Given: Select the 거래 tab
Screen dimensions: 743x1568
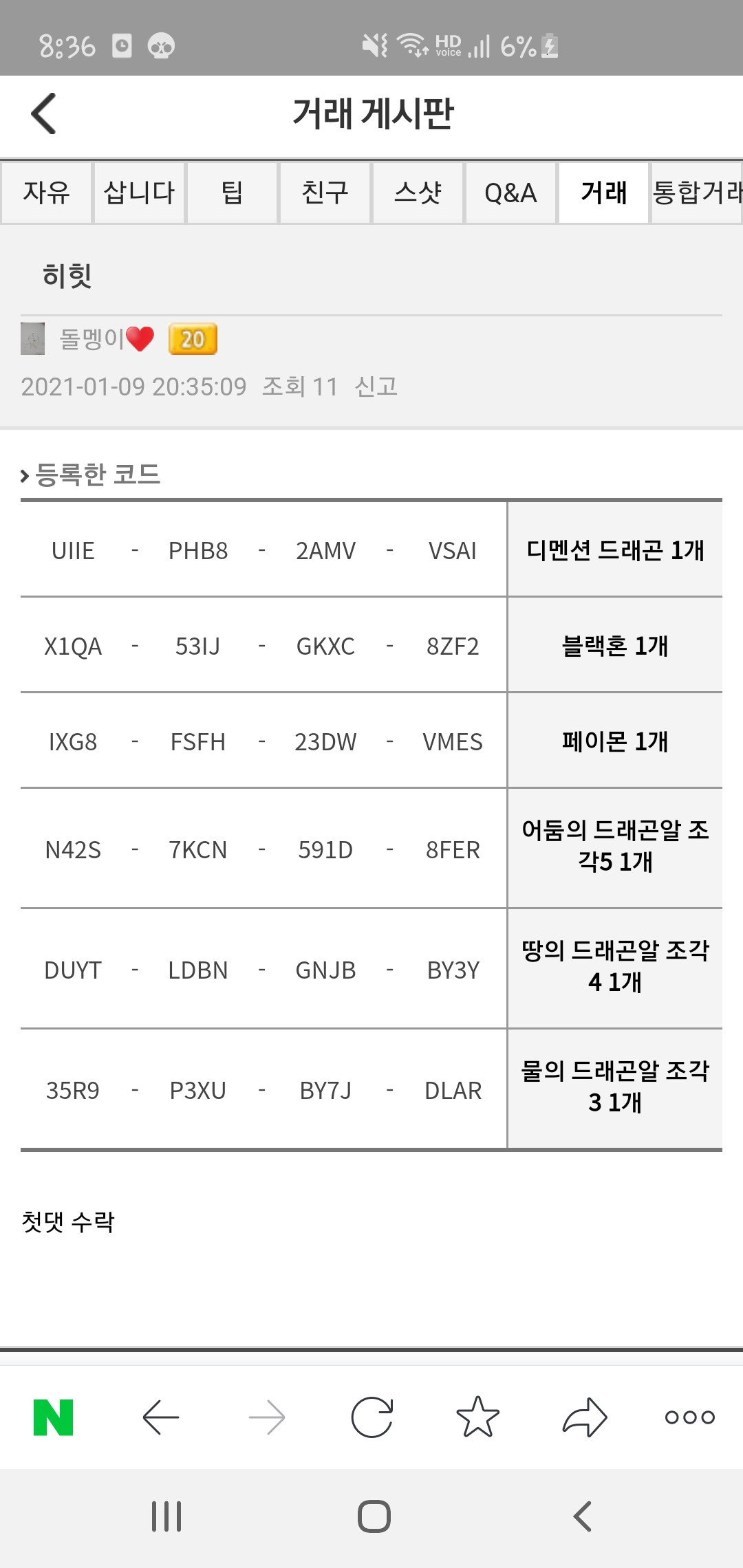Looking at the screenshot, I should point(603,193).
